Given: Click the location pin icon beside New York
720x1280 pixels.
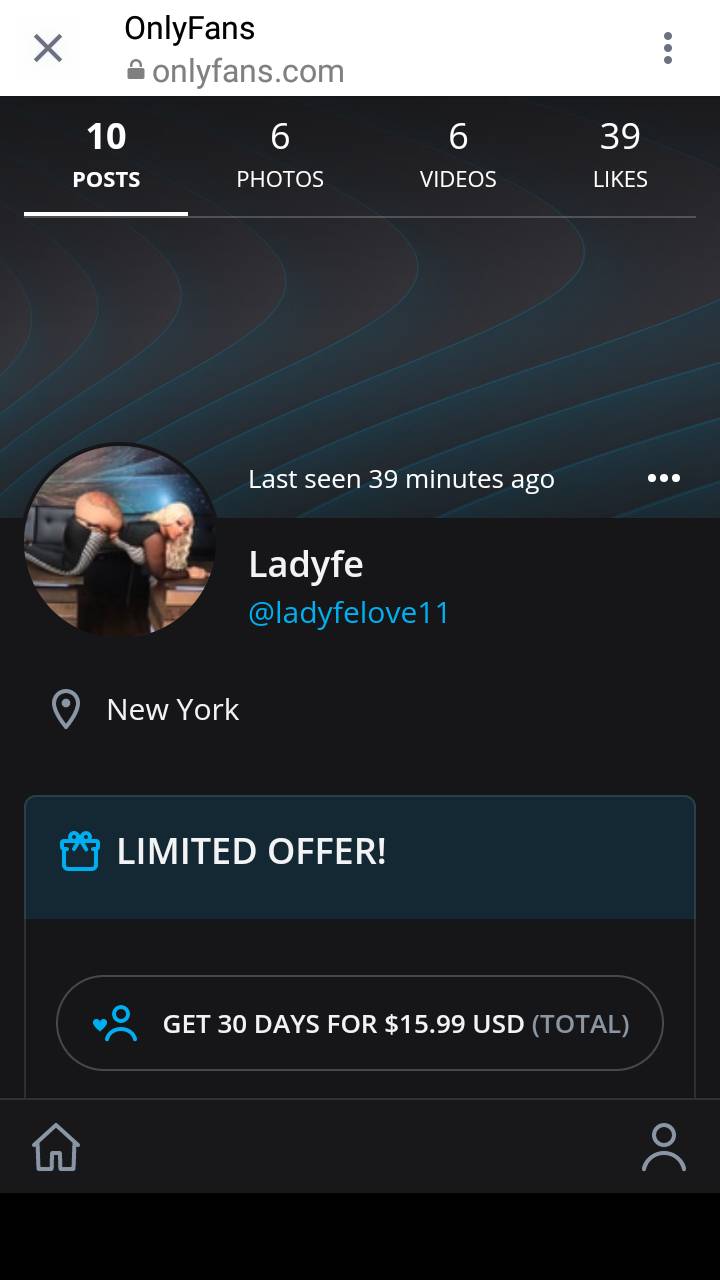Looking at the screenshot, I should [x=64, y=709].
